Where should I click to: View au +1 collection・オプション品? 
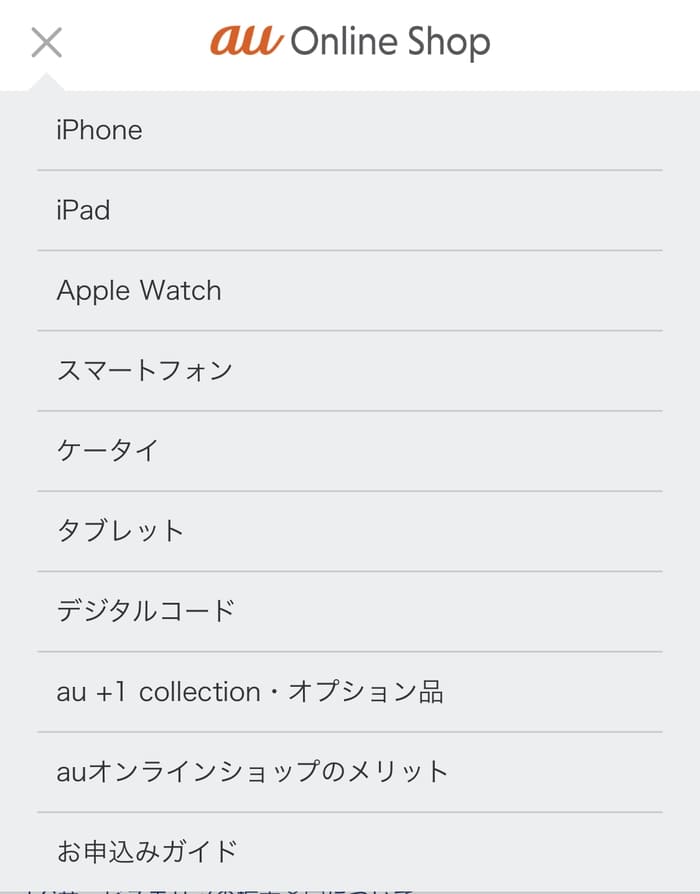point(250,692)
